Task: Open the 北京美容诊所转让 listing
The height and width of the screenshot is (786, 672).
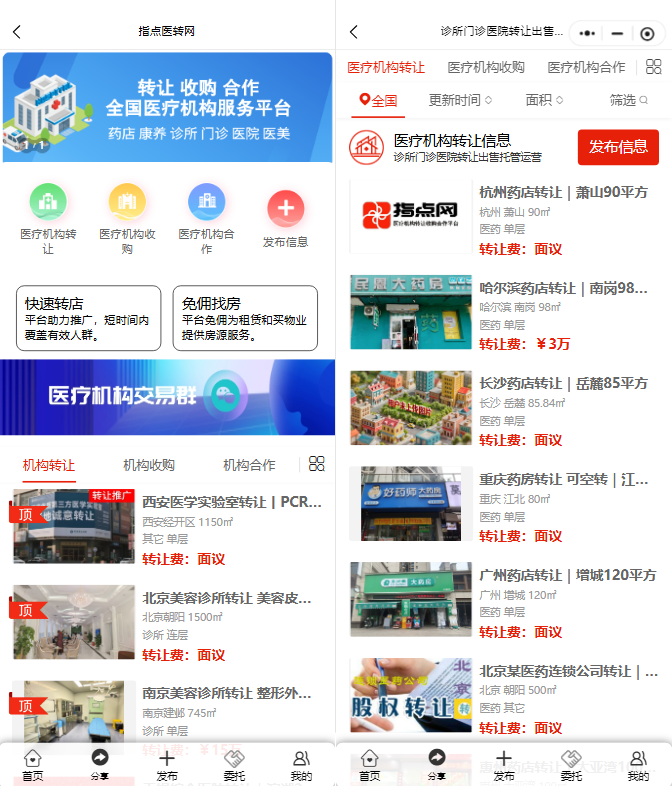Action: click(x=226, y=598)
